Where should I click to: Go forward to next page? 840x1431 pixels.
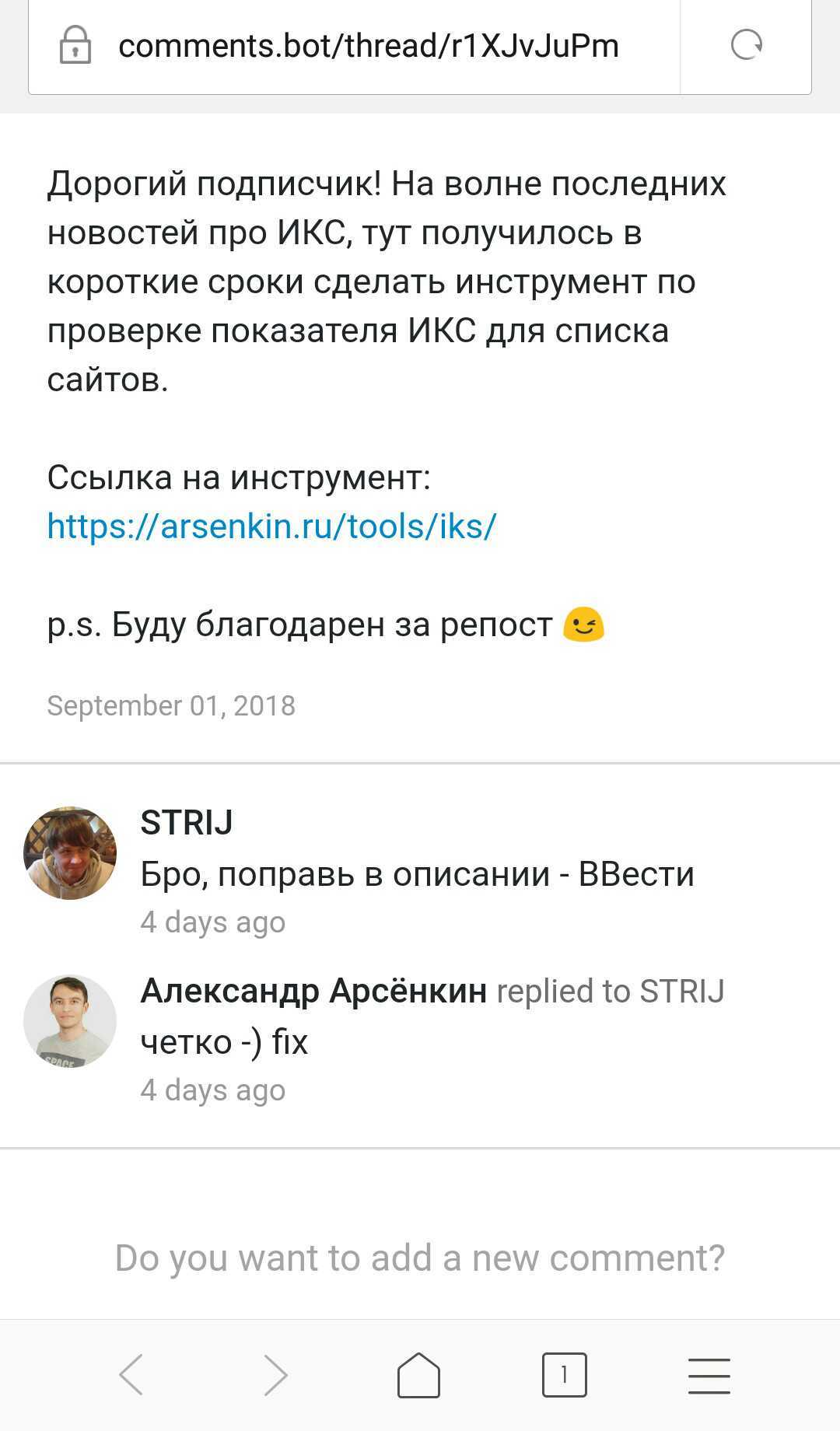pyautogui.click(x=275, y=1375)
